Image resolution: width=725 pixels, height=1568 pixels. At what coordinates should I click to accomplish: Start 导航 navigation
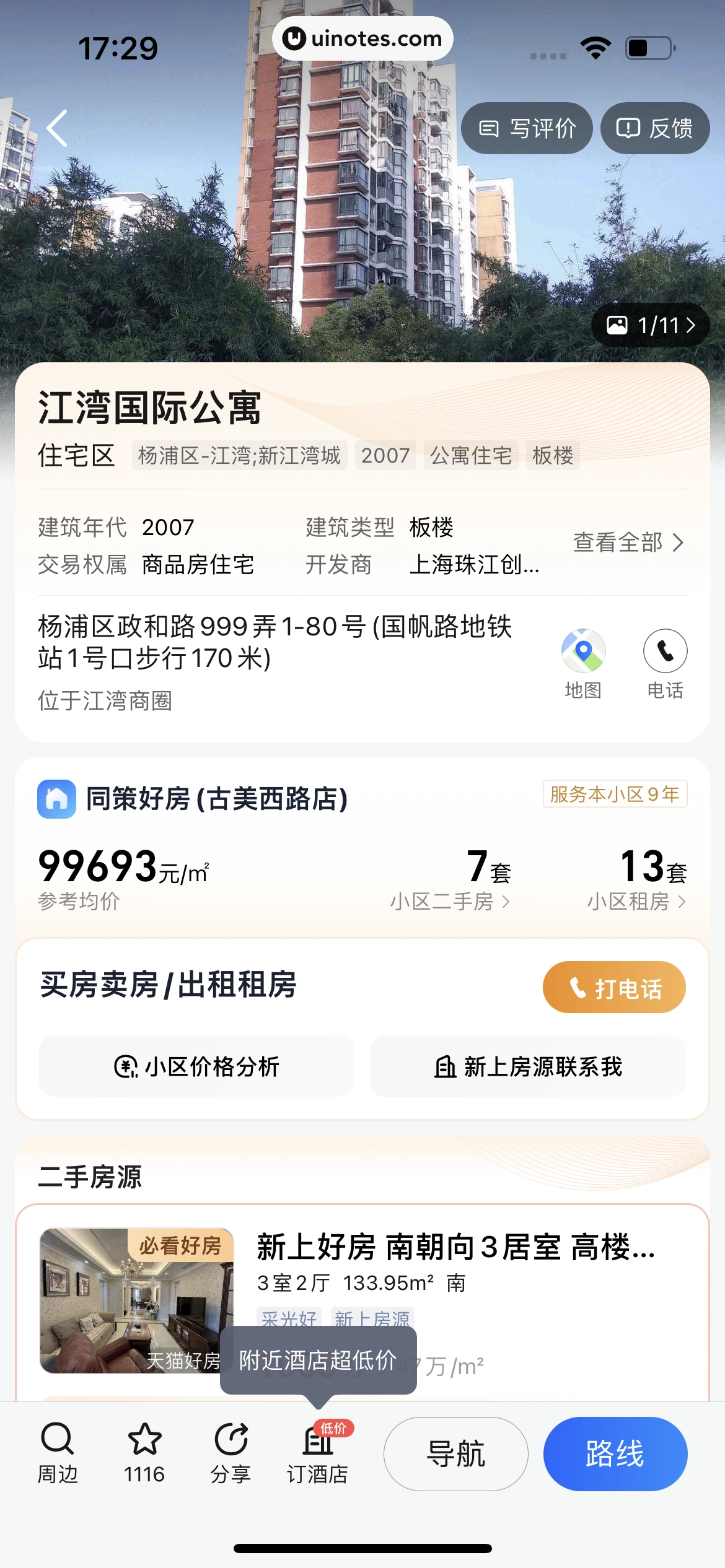(x=456, y=1453)
